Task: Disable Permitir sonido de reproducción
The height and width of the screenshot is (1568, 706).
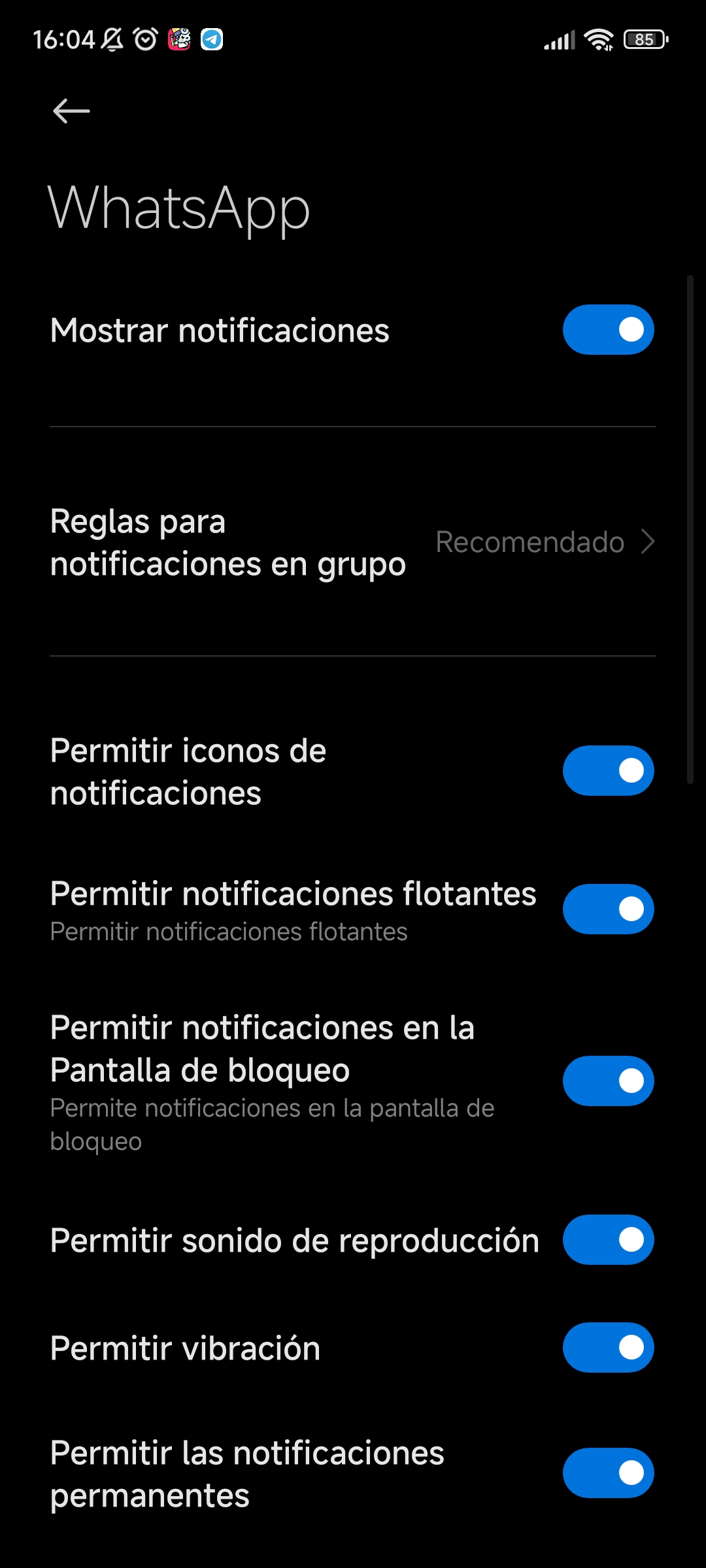Action: pos(608,1240)
